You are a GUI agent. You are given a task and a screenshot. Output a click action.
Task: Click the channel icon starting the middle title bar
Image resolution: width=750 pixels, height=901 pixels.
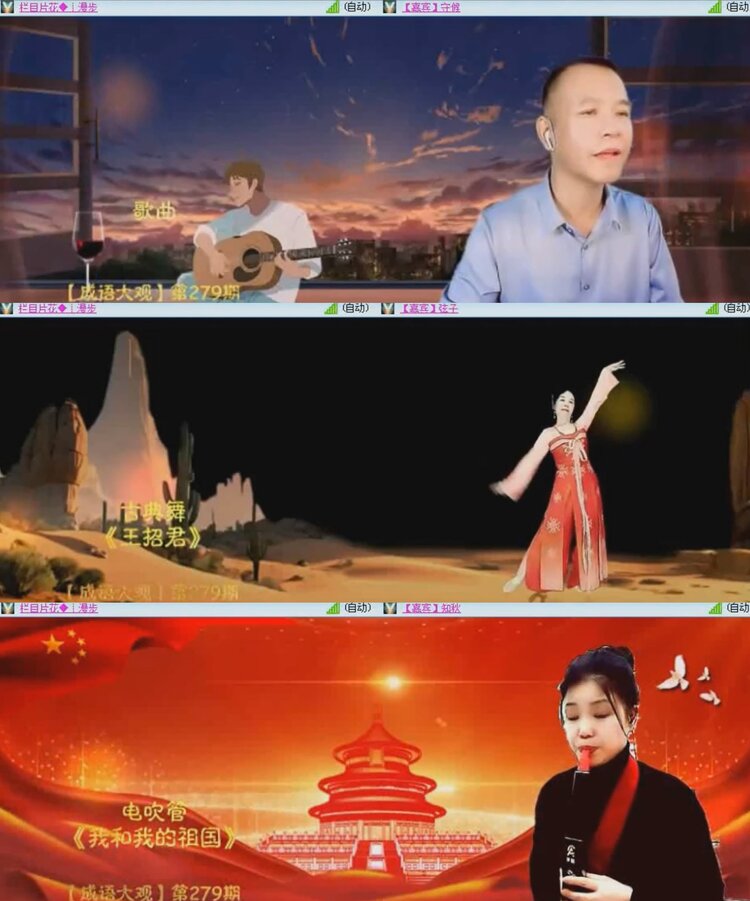[6, 311]
